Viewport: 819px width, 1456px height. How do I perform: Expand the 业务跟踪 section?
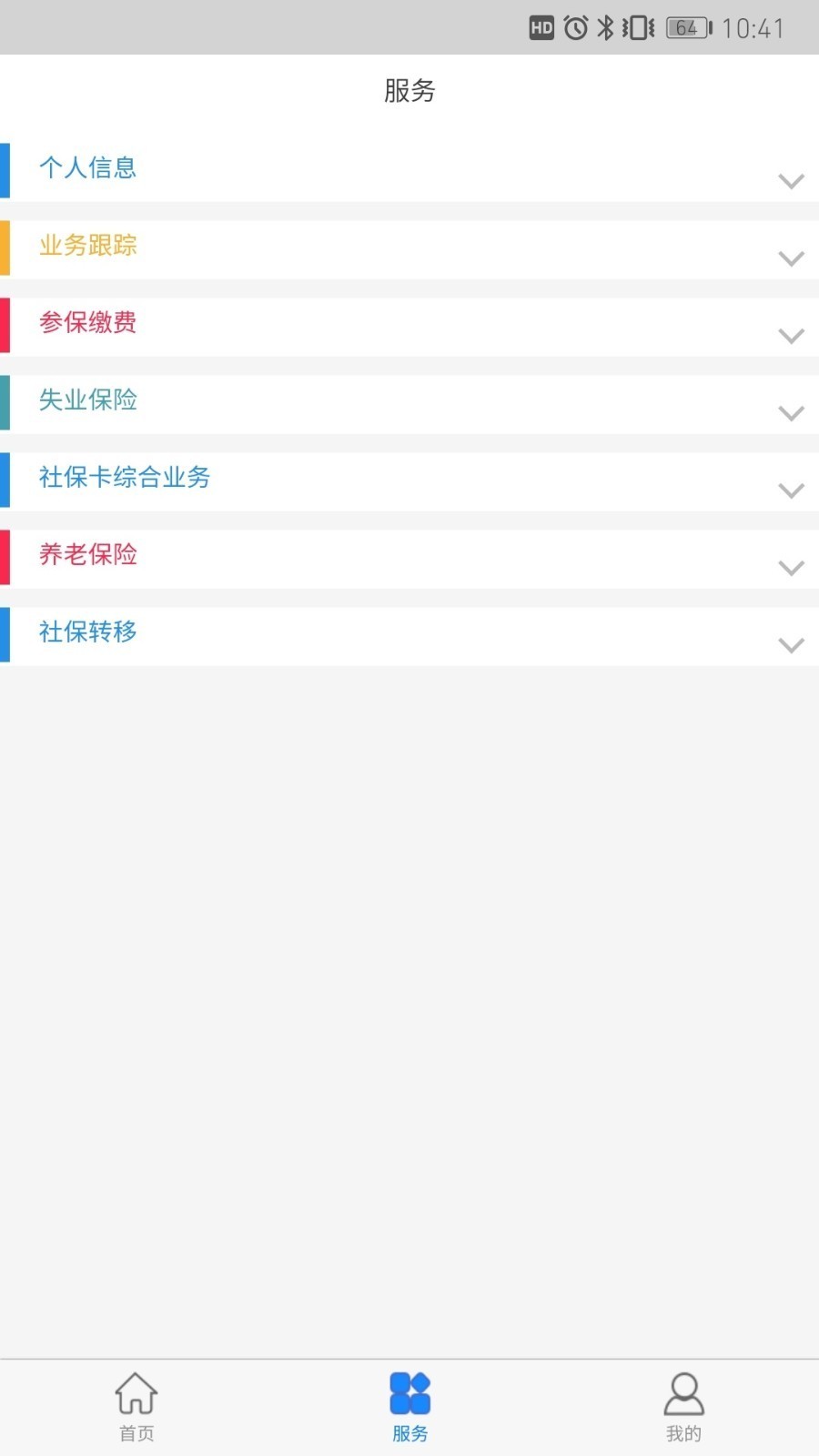(790, 258)
